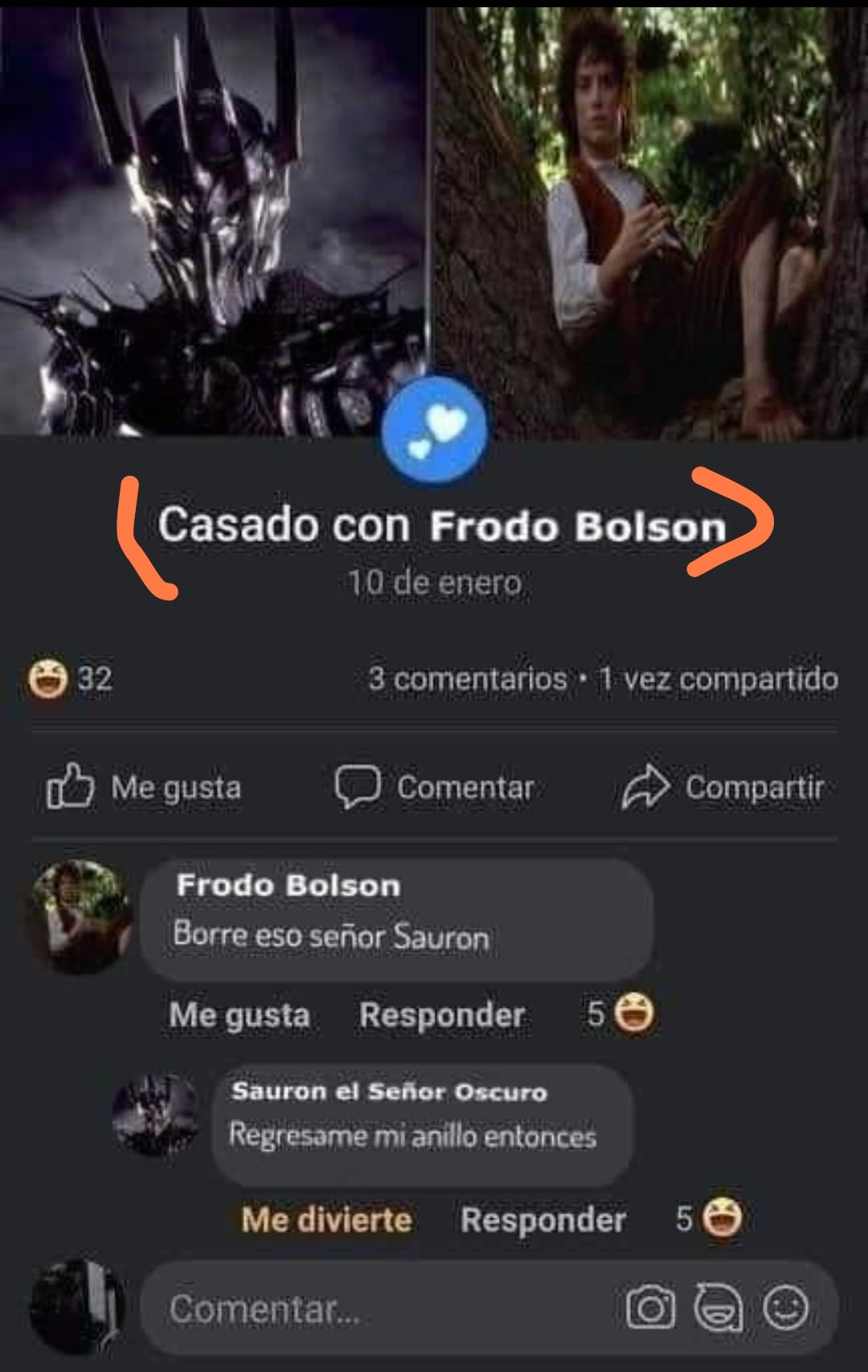Screen dimensions: 868x1372
Task: View the 32 reactions on the post
Action: (x=71, y=679)
